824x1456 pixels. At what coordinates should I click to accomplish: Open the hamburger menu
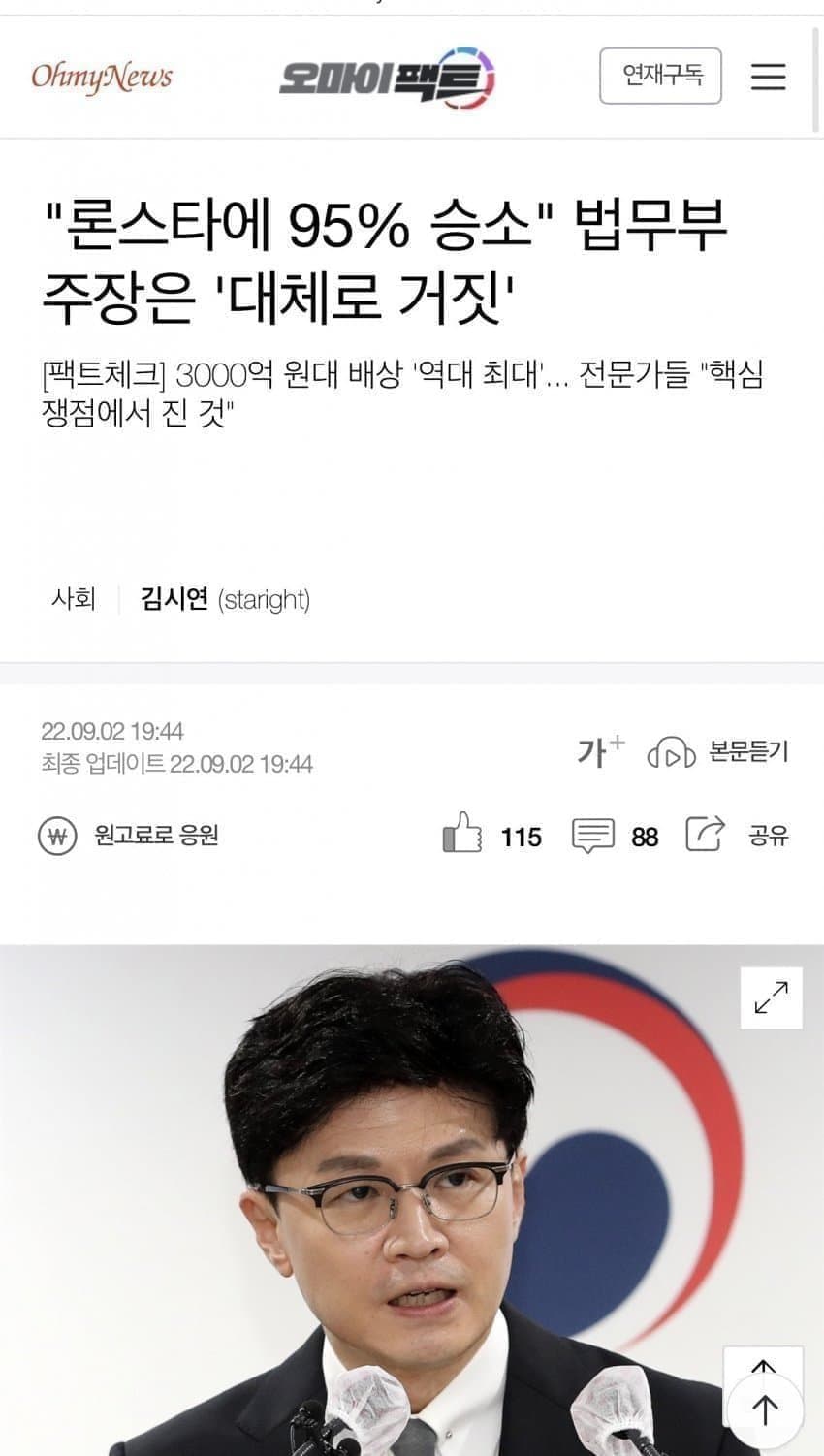[768, 77]
